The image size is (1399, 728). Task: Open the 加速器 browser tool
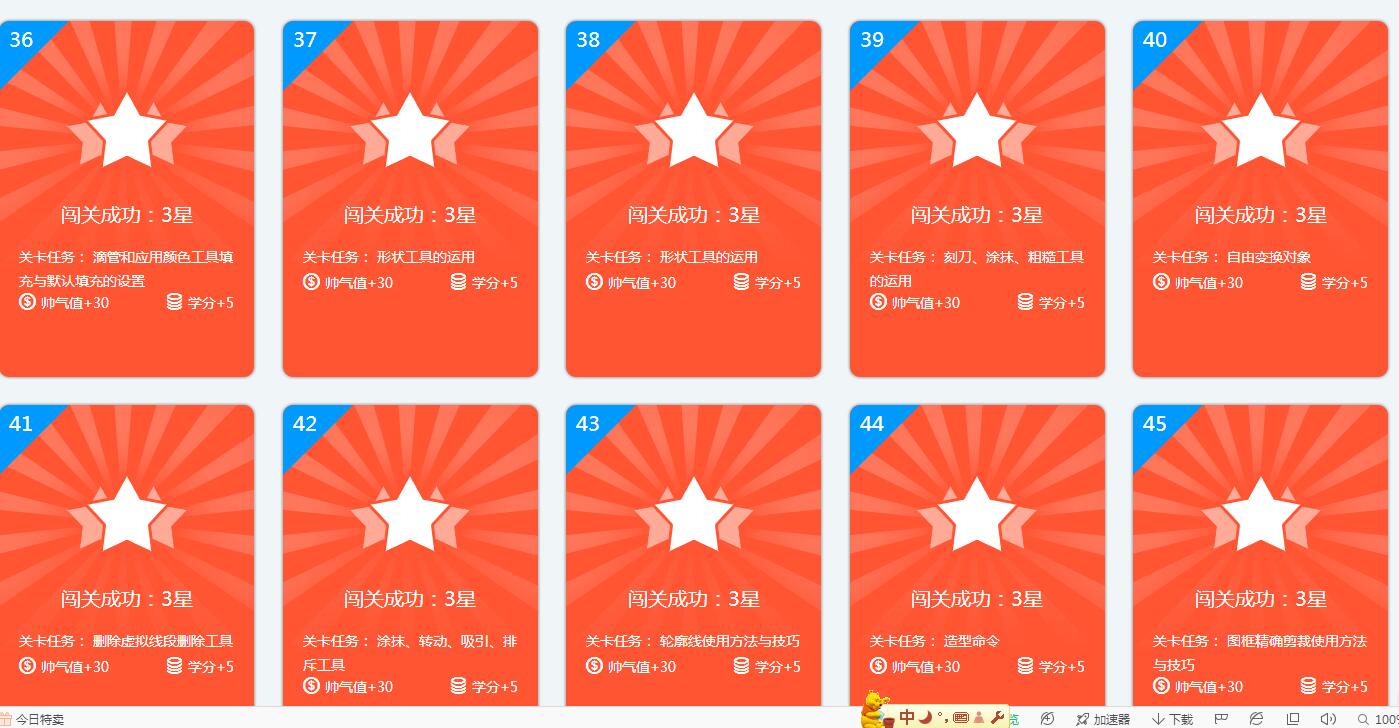tap(1103, 719)
